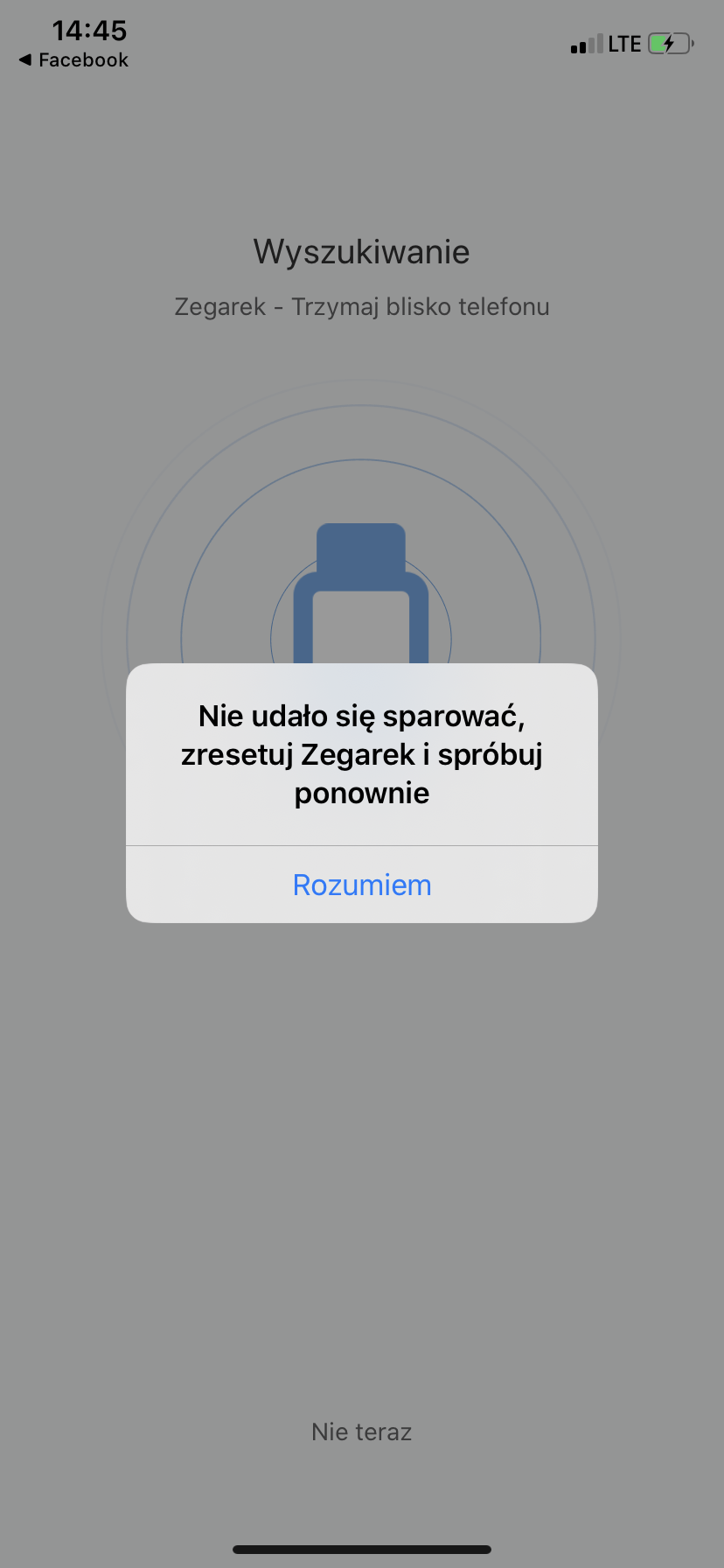
Task: Tap Nie teraz to skip pairing
Action: point(362,1432)
